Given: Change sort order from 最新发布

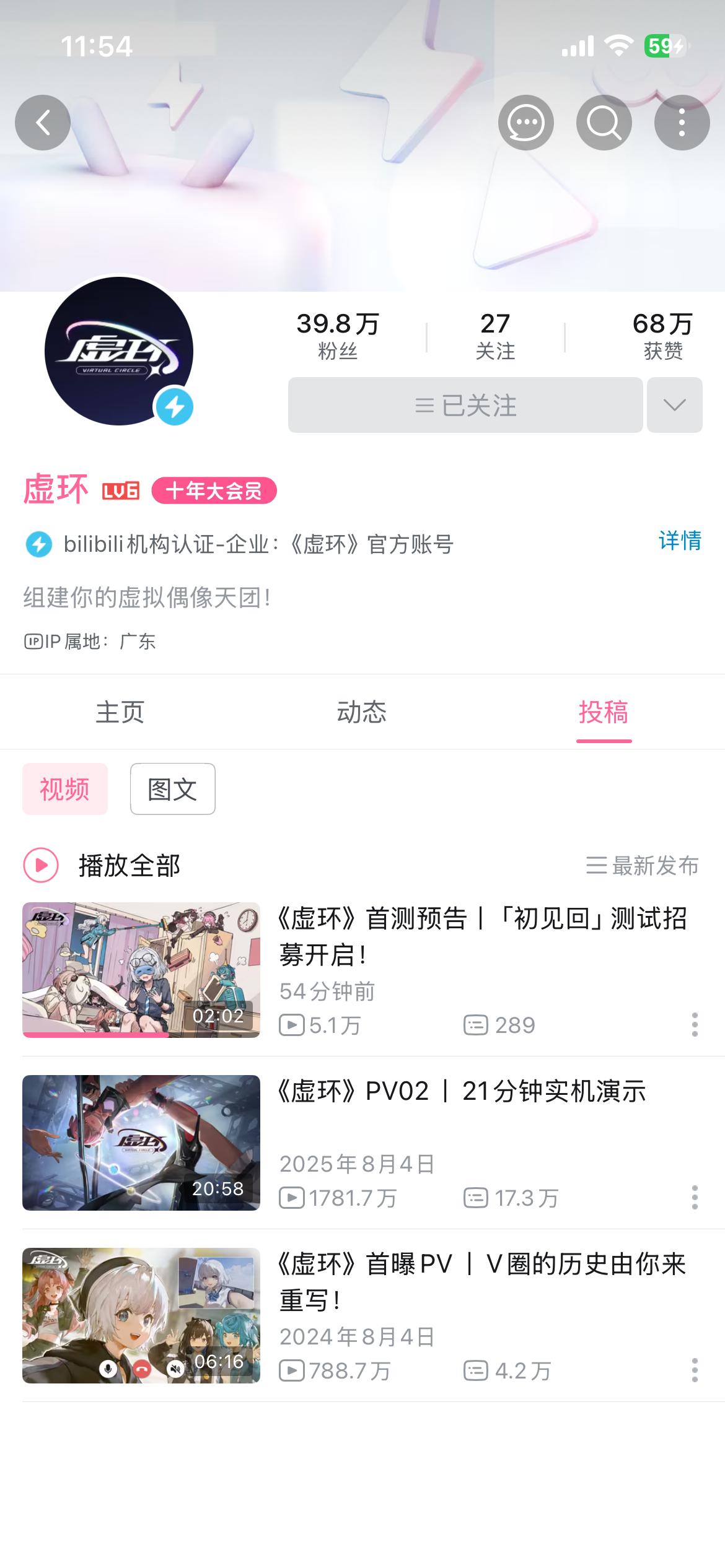Looking at the screenshot, I should pyautogui.click(x=642, y=865).
